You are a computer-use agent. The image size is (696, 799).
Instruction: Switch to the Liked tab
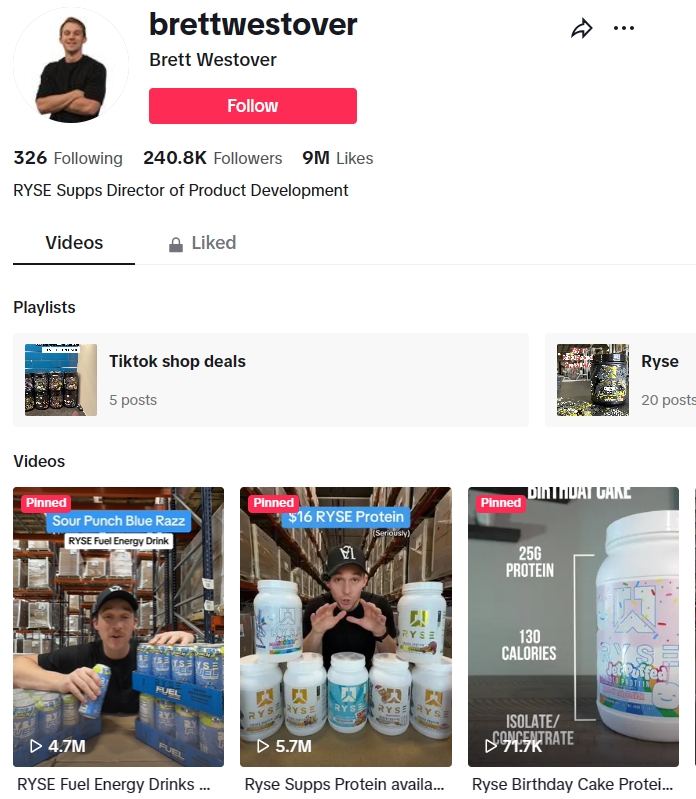(202, 243)
